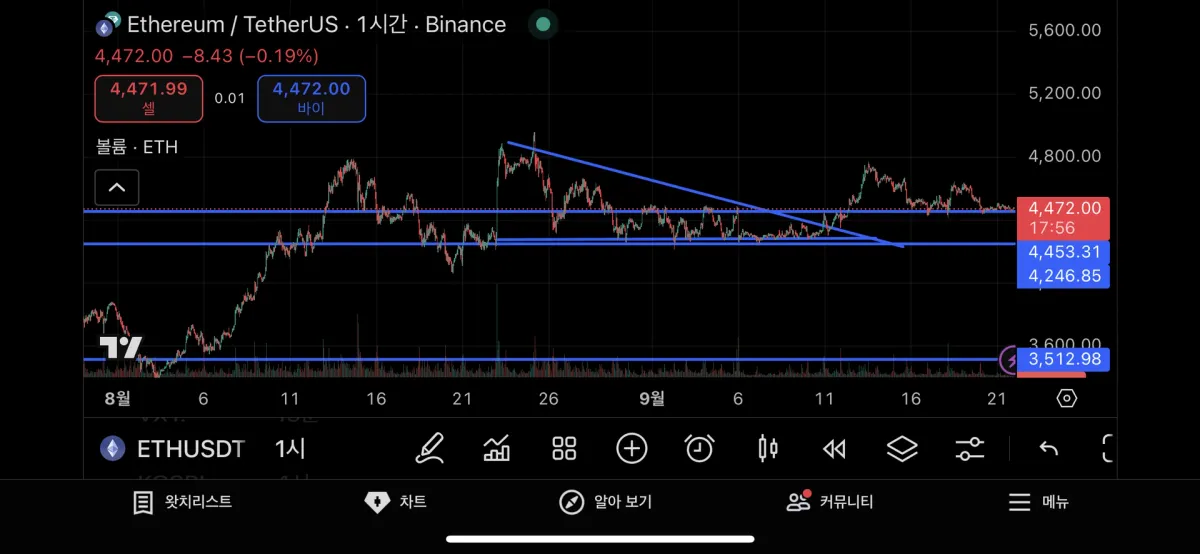Tap the 셀 (sell) price button
Viewport: 1200px width, 554px height.
[149, 98]
